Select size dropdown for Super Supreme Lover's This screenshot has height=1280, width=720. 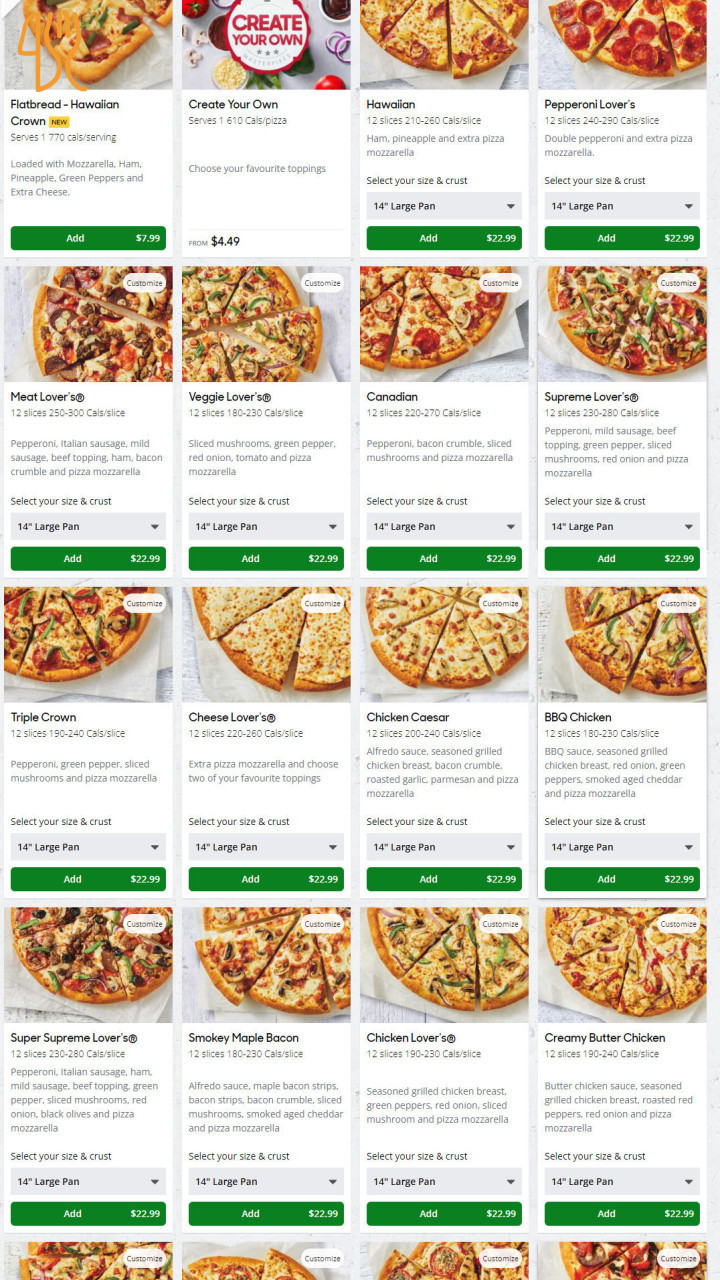tap(88, 1181)
